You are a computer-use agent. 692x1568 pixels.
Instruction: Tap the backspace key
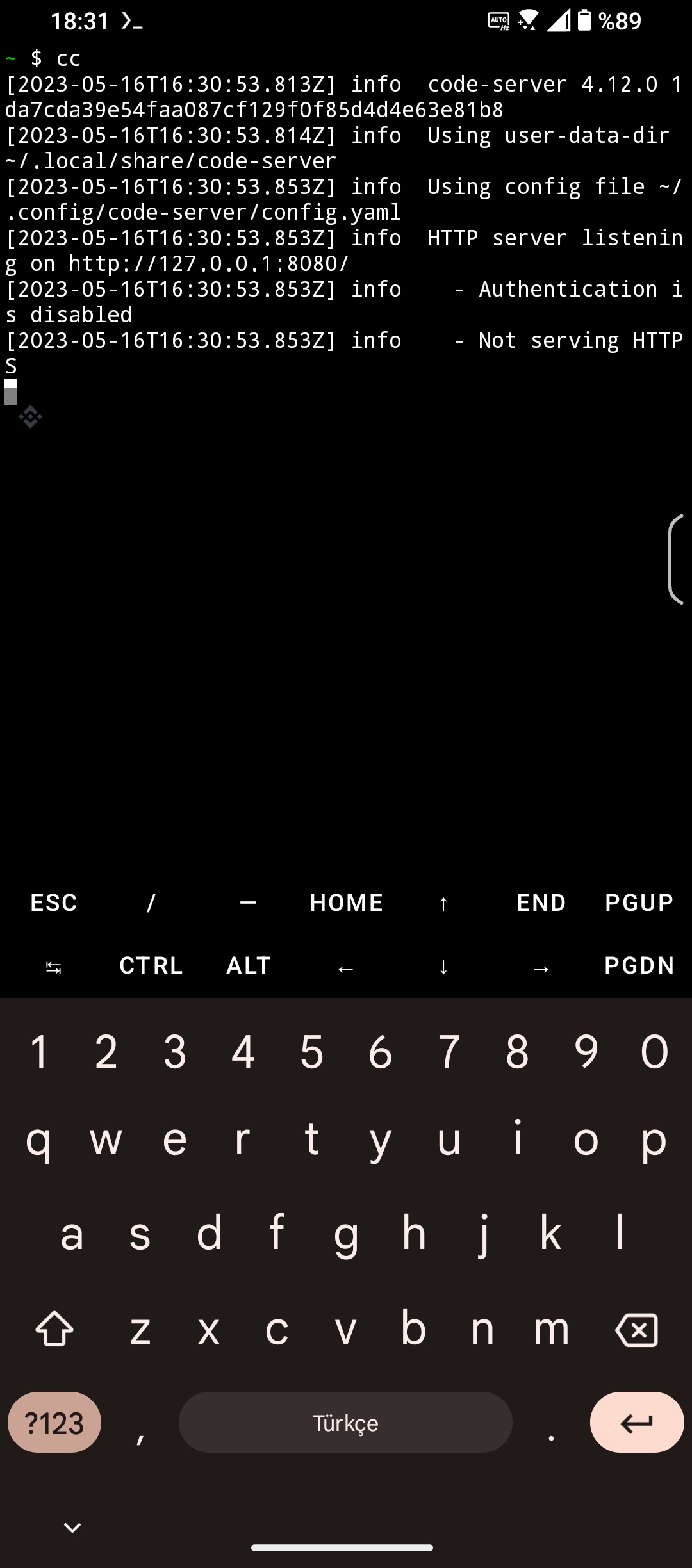tap(637, 1330)
